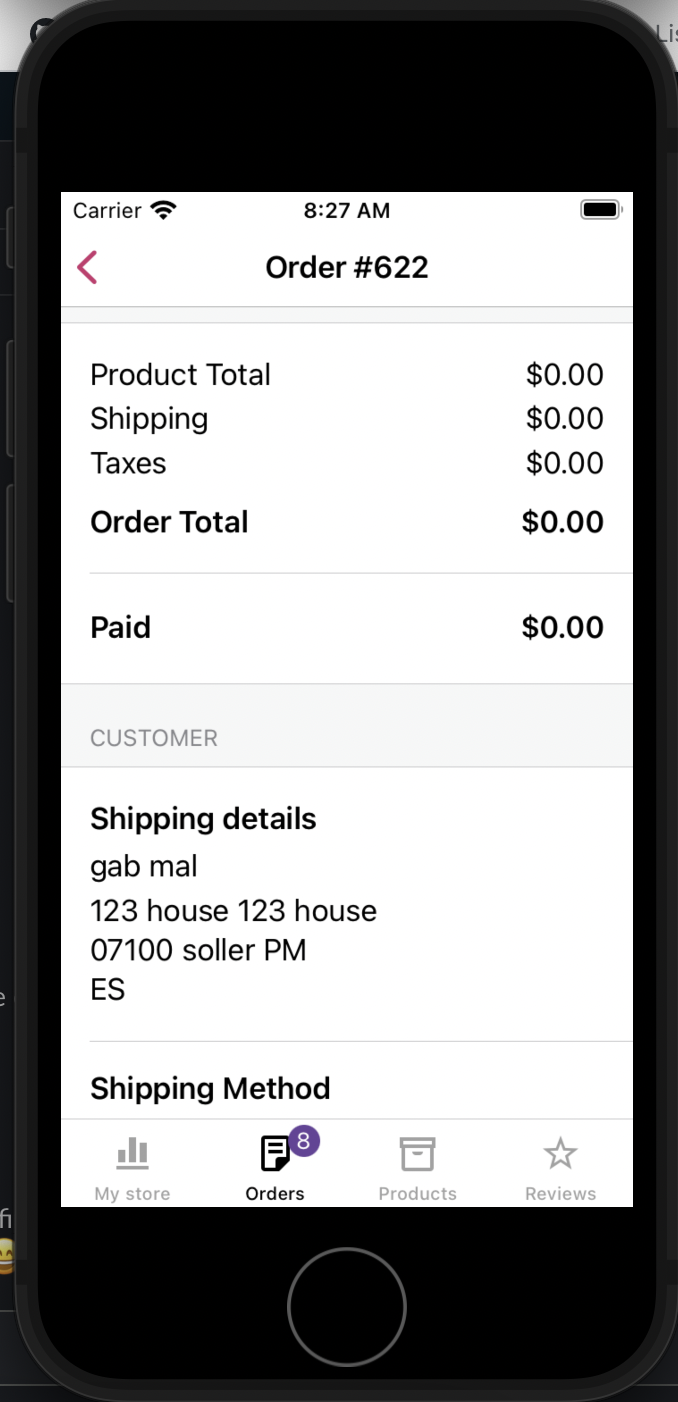Open the Reviews tab
678x1402 pixels.
[560, 1167]
